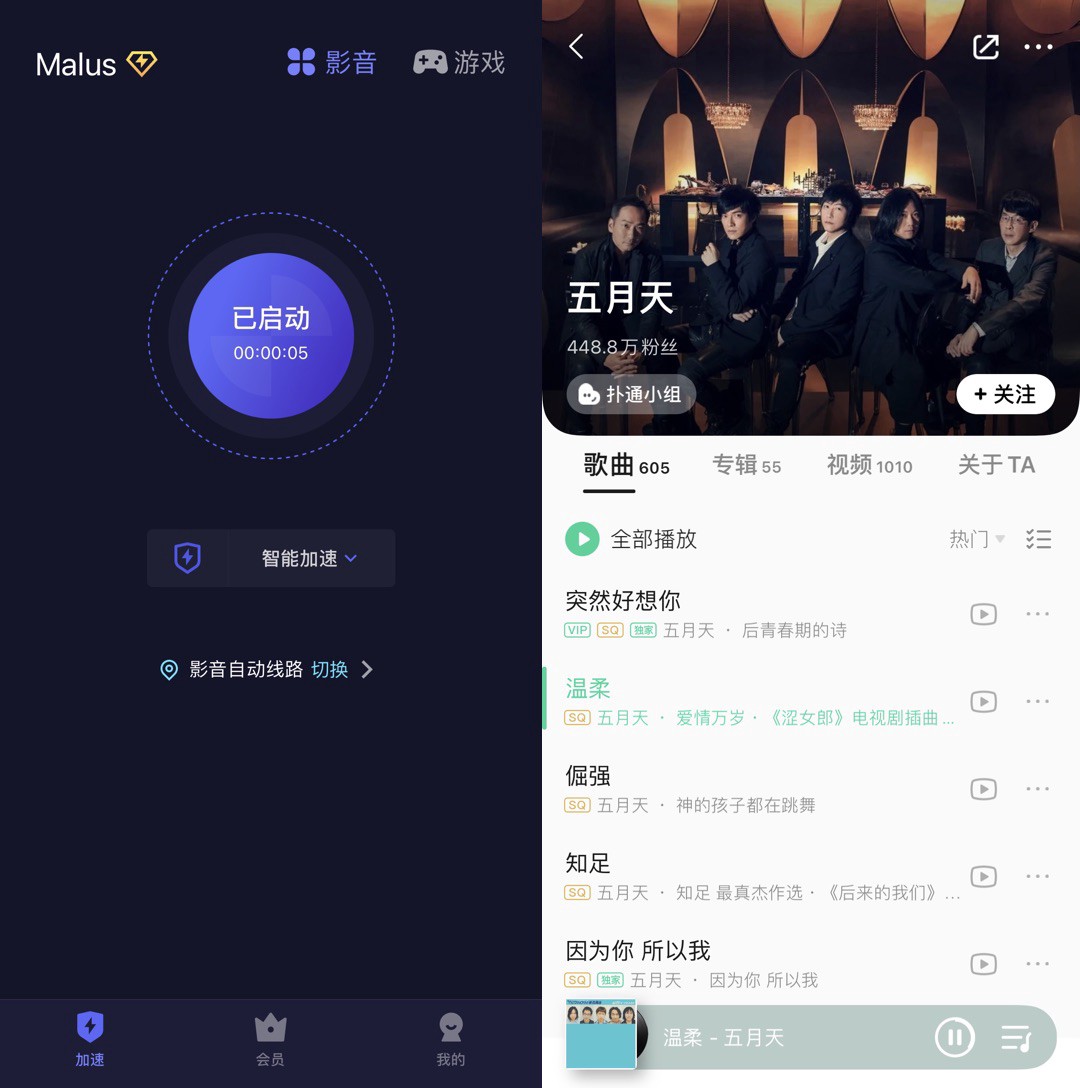The image size is (1080, 1088).
Task: Share the 五月天 artist page
Action: [x=985, y=46]
